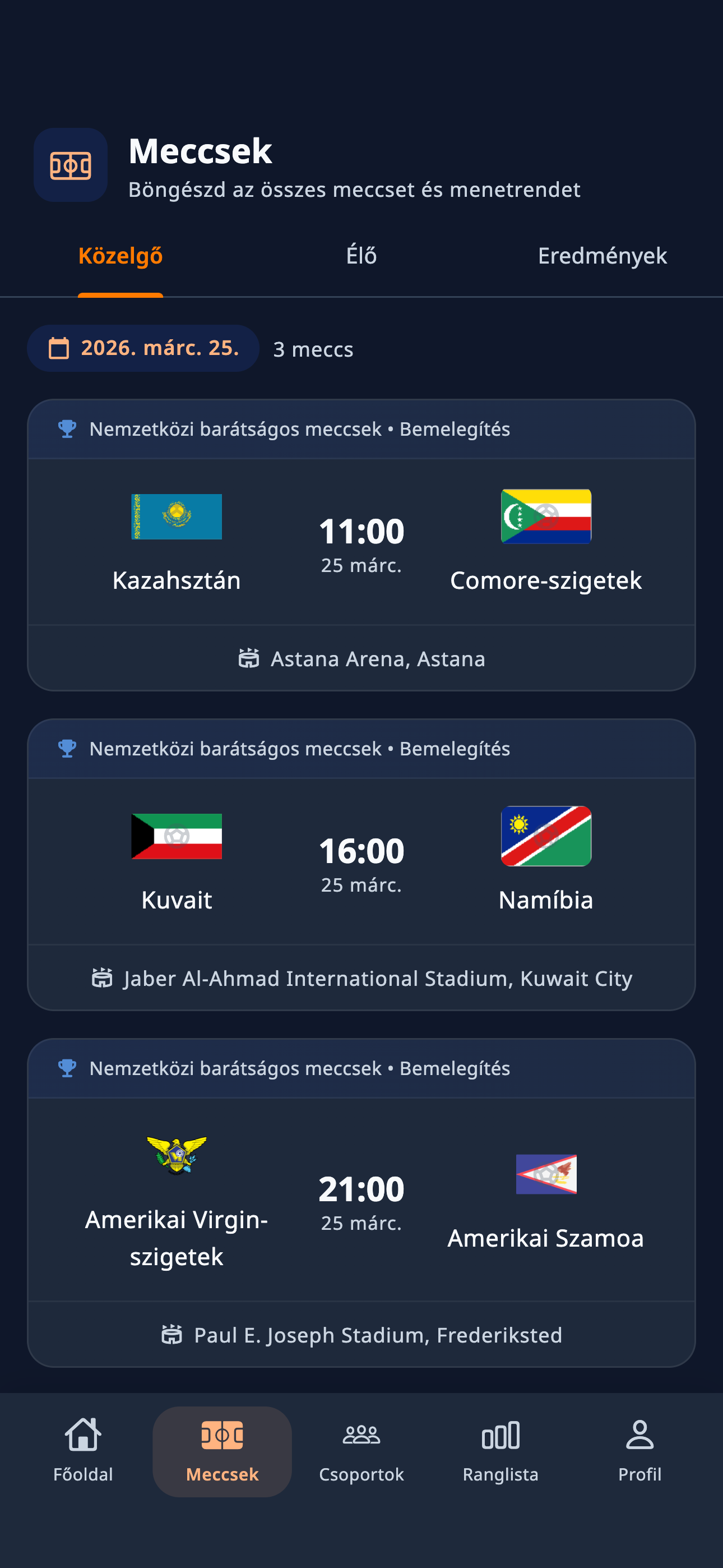Open the Ranglista rankings icon
The image size is (723, 1568).
pos(500,1437)
